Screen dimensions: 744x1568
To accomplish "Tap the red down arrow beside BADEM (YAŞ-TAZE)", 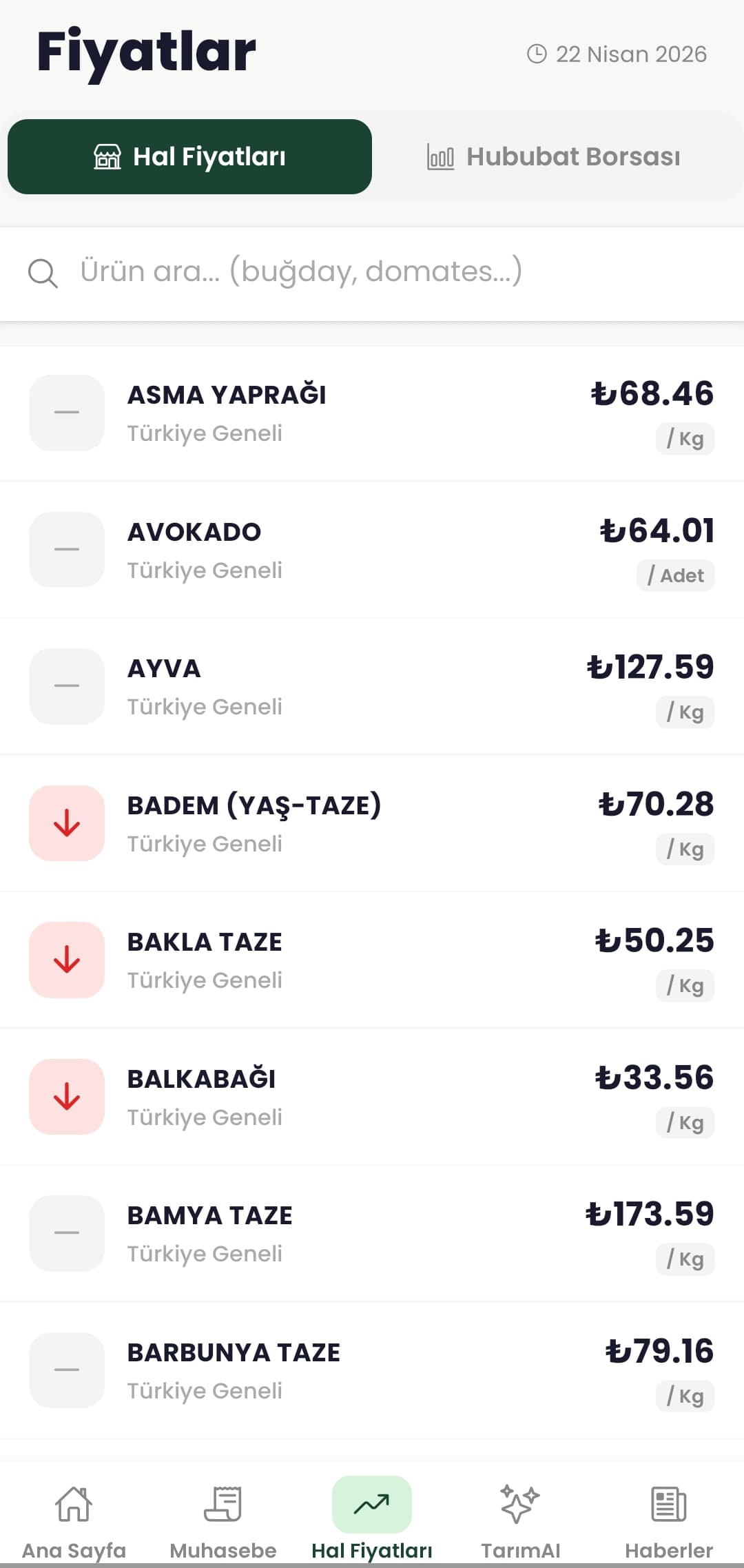I will (x=66, y=823).
